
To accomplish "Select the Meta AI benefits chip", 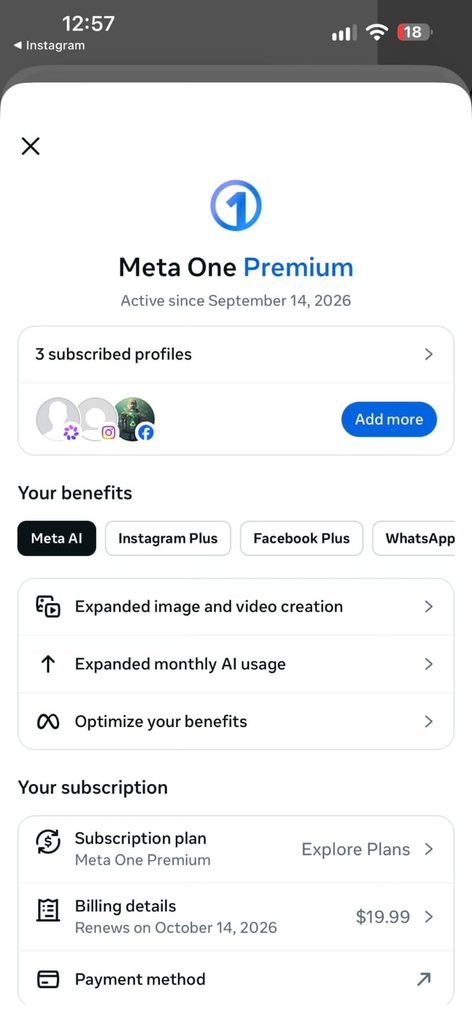I will [57, 539].
